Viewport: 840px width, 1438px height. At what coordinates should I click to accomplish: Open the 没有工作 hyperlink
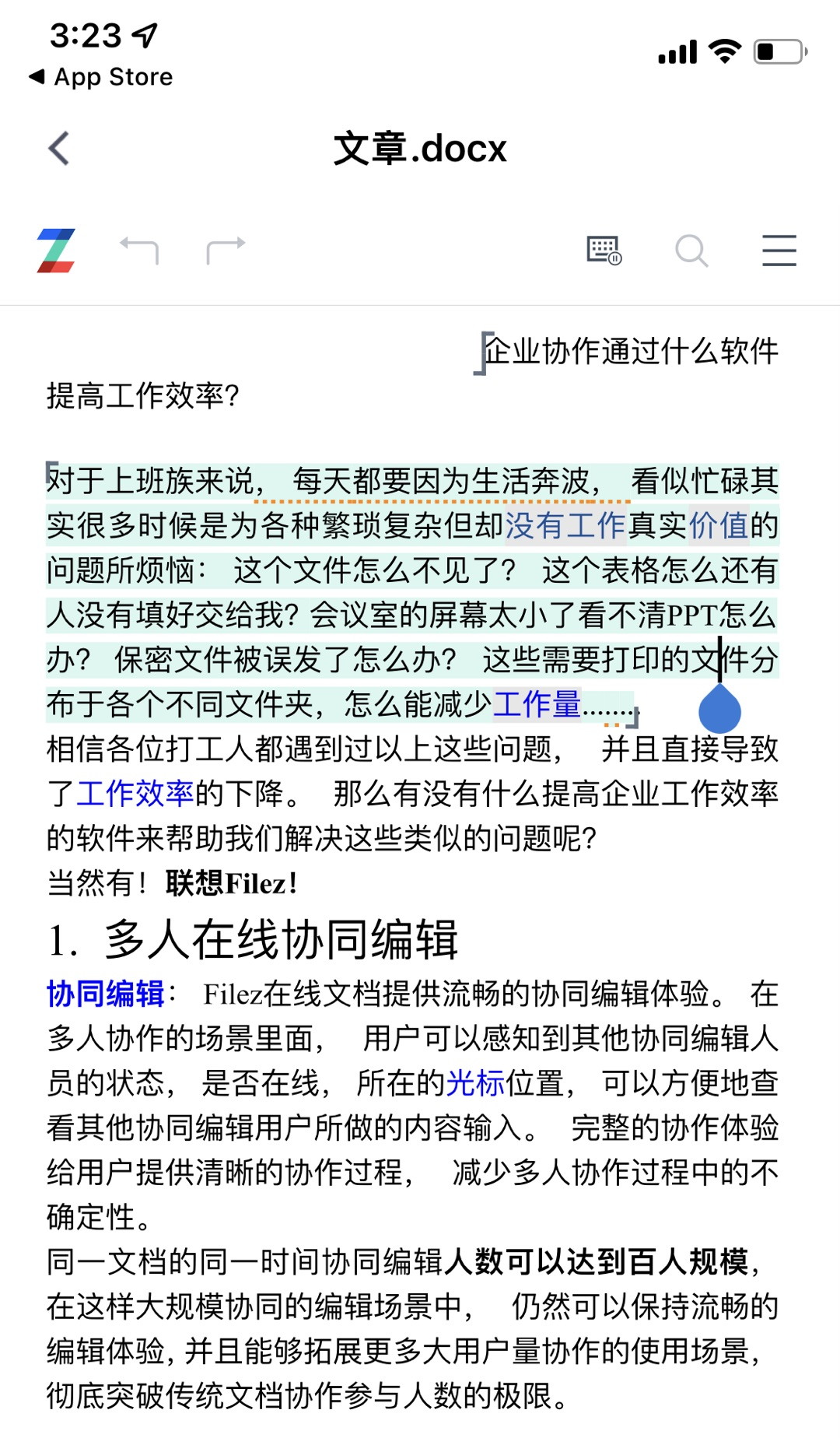coord(566,526)
